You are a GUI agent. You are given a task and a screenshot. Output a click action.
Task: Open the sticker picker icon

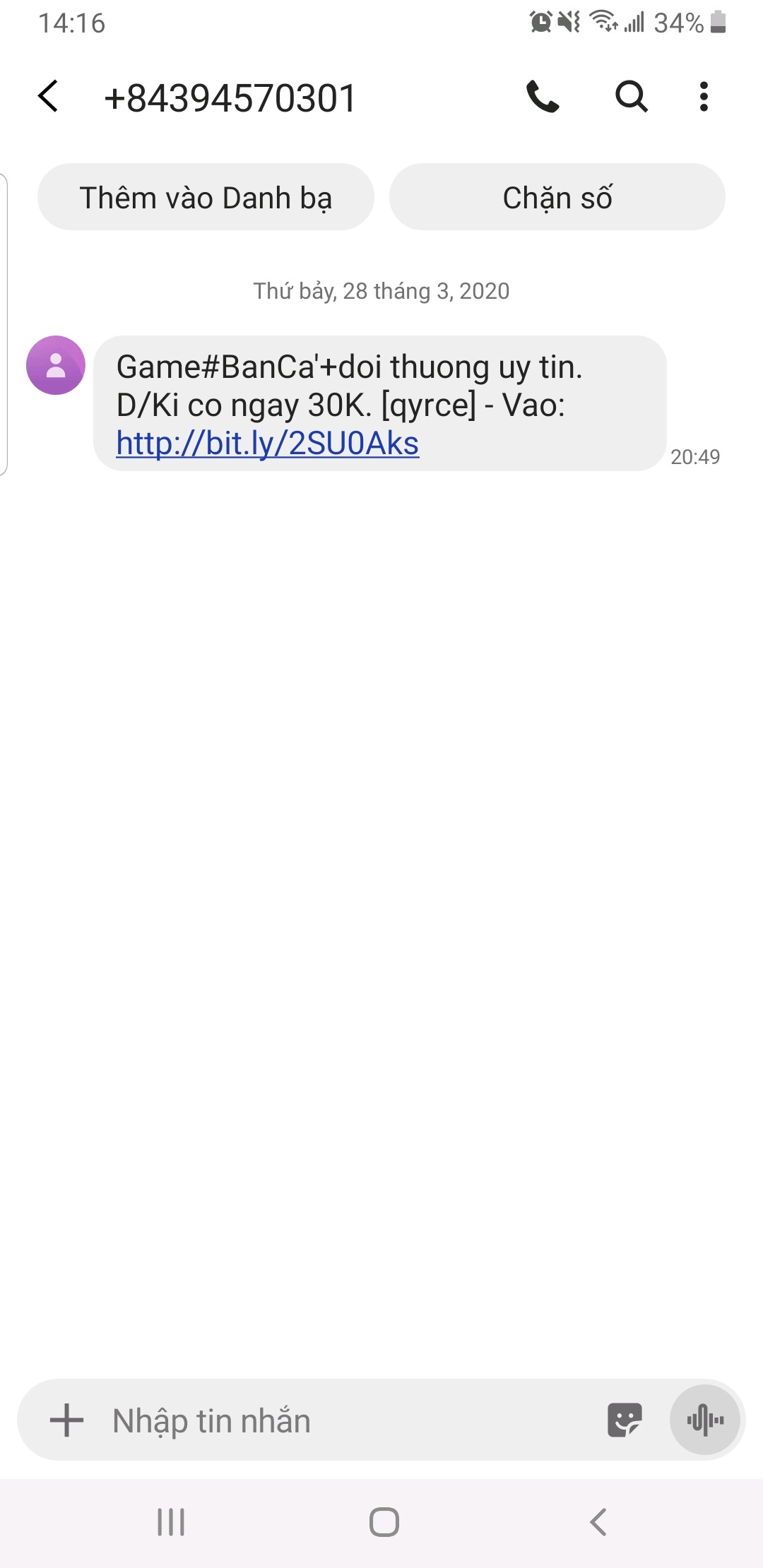[x=625, y=1420]
